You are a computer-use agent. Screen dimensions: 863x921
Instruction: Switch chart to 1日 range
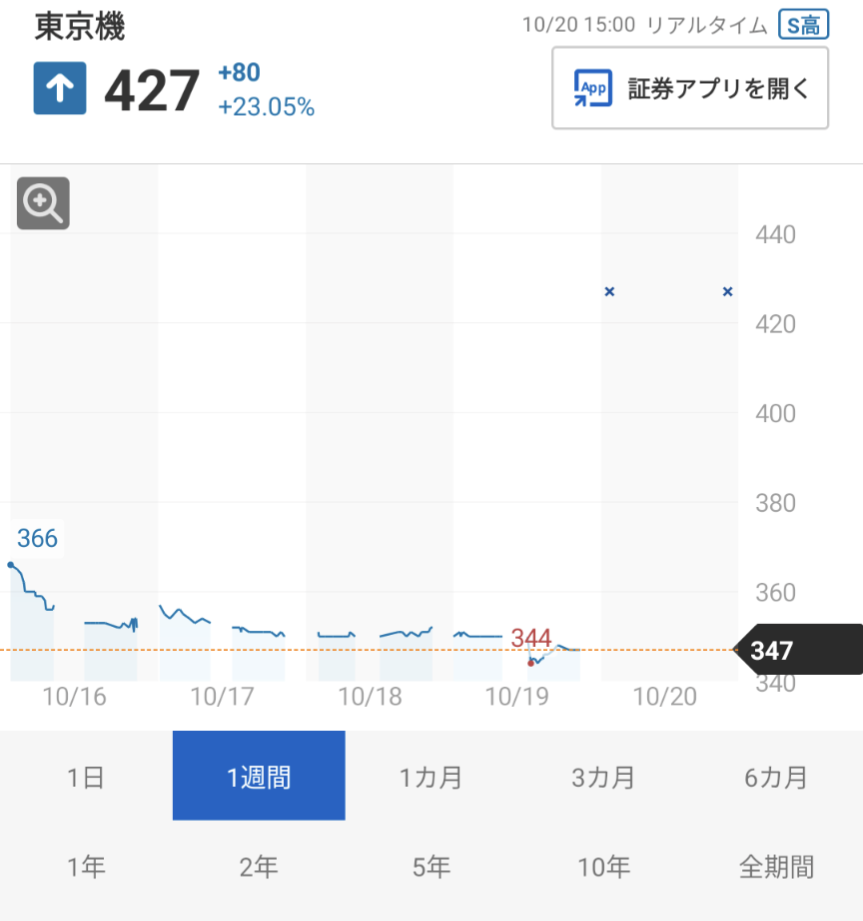pyautogui.click(x=86, y=777)
